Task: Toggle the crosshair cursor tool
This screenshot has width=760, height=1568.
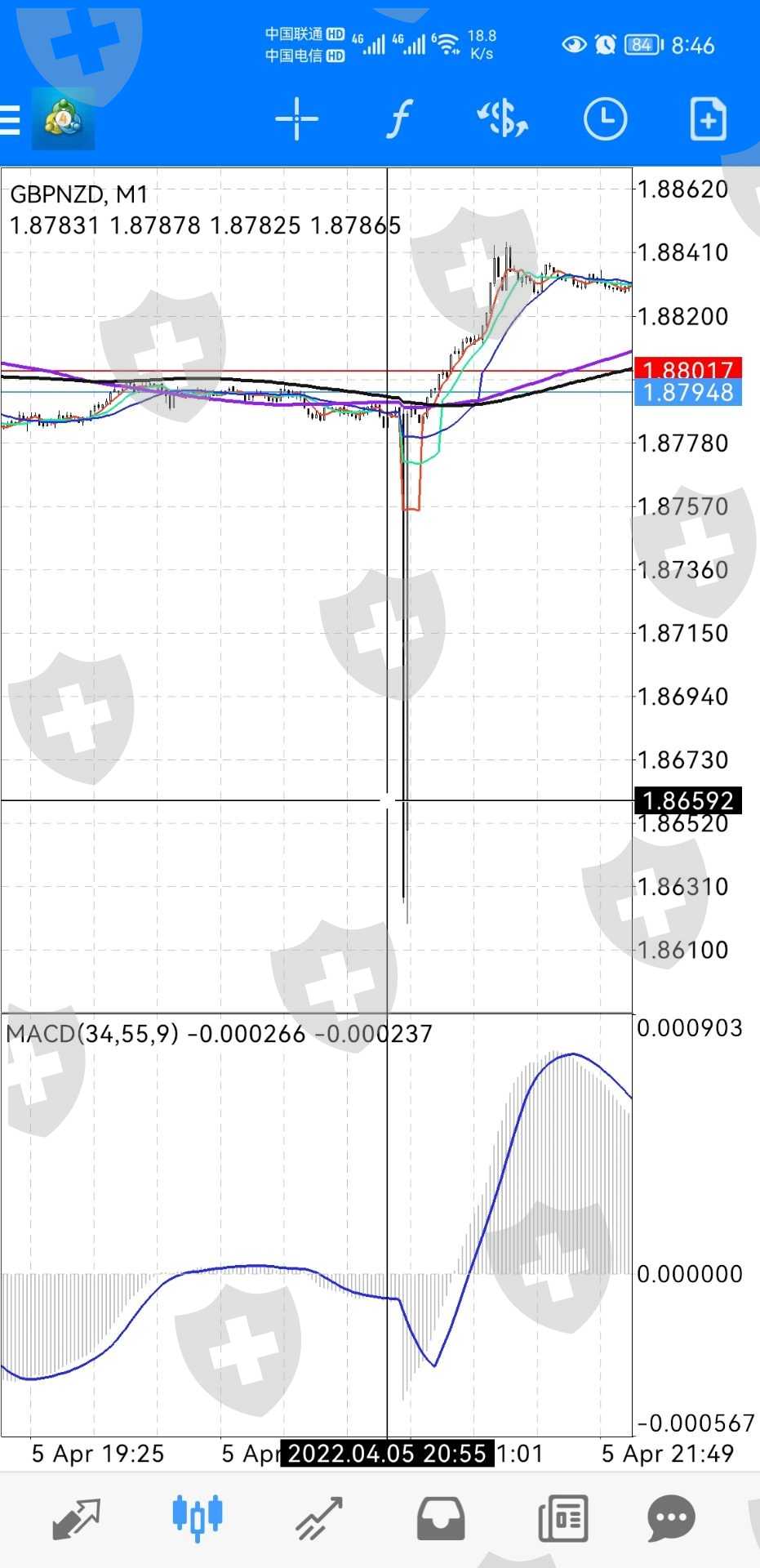Action: [x=297, y=120]
